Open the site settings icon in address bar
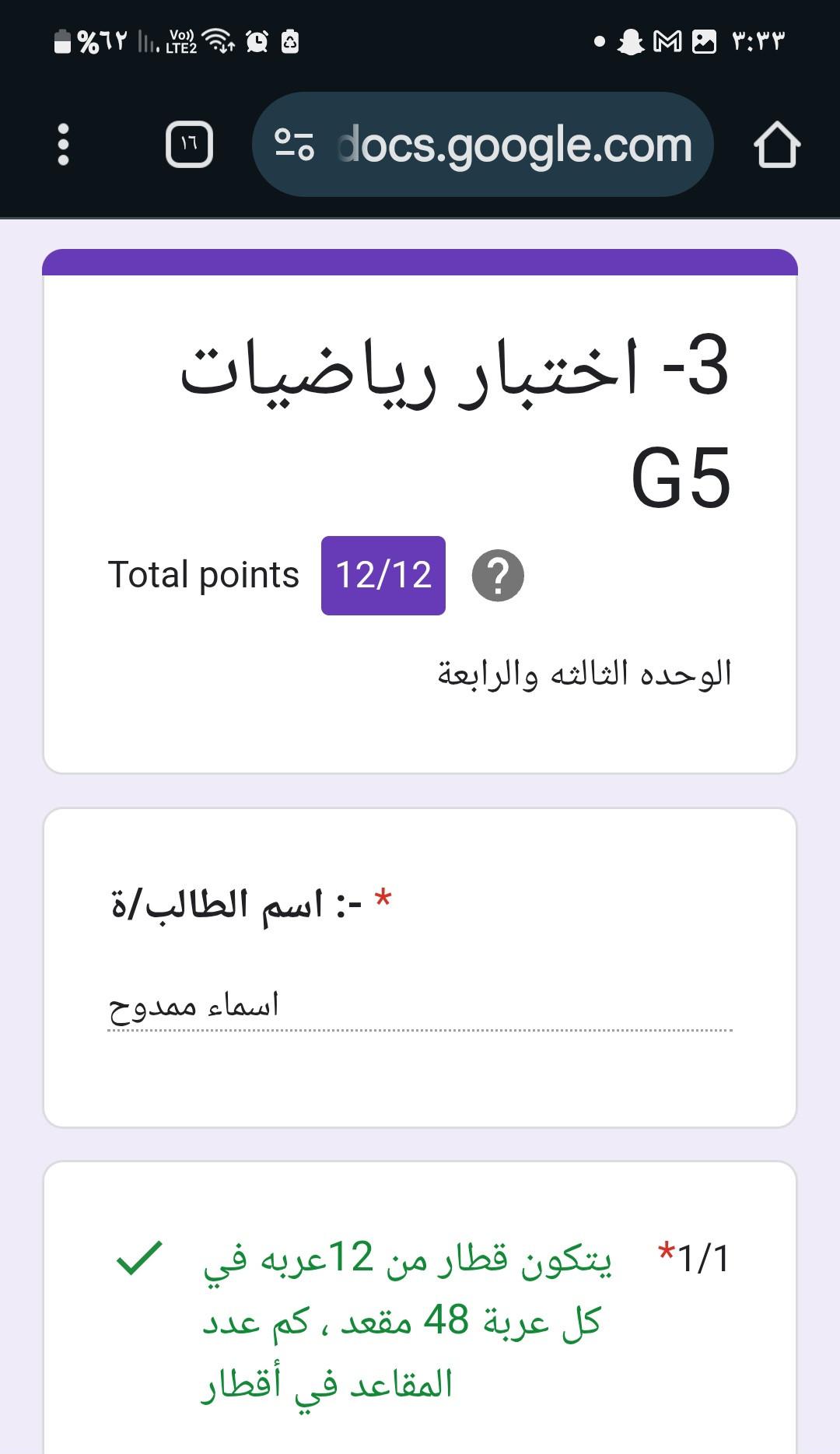Image resolution: width=840 pixels, height=1454 pixels. click(295, 145)
